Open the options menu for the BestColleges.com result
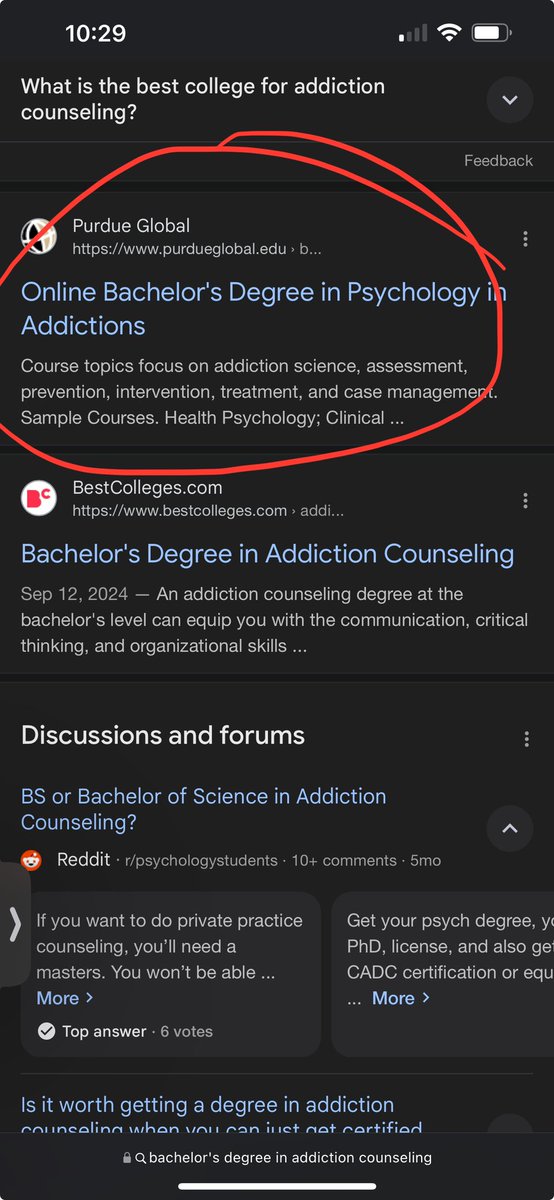 point(525,500)
